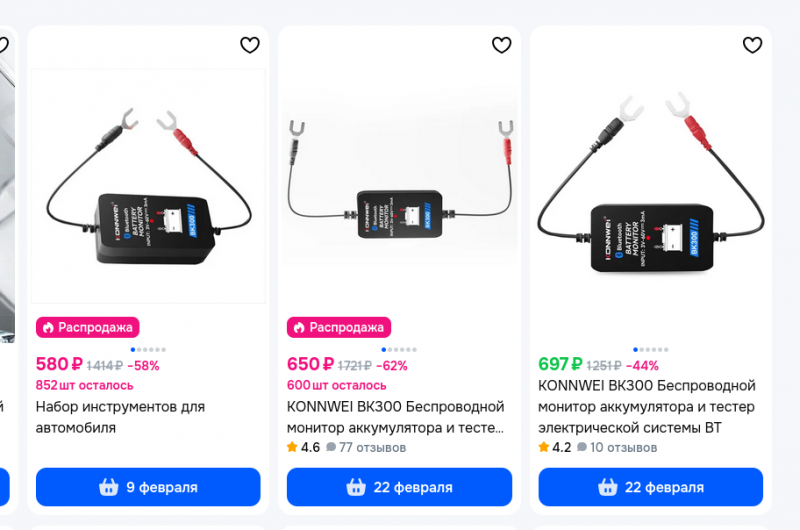Screen dimensions: 800x530
Task: Open the KONNWEI BK300 card with 77 отзывов
Action: (x=396, y=417)
